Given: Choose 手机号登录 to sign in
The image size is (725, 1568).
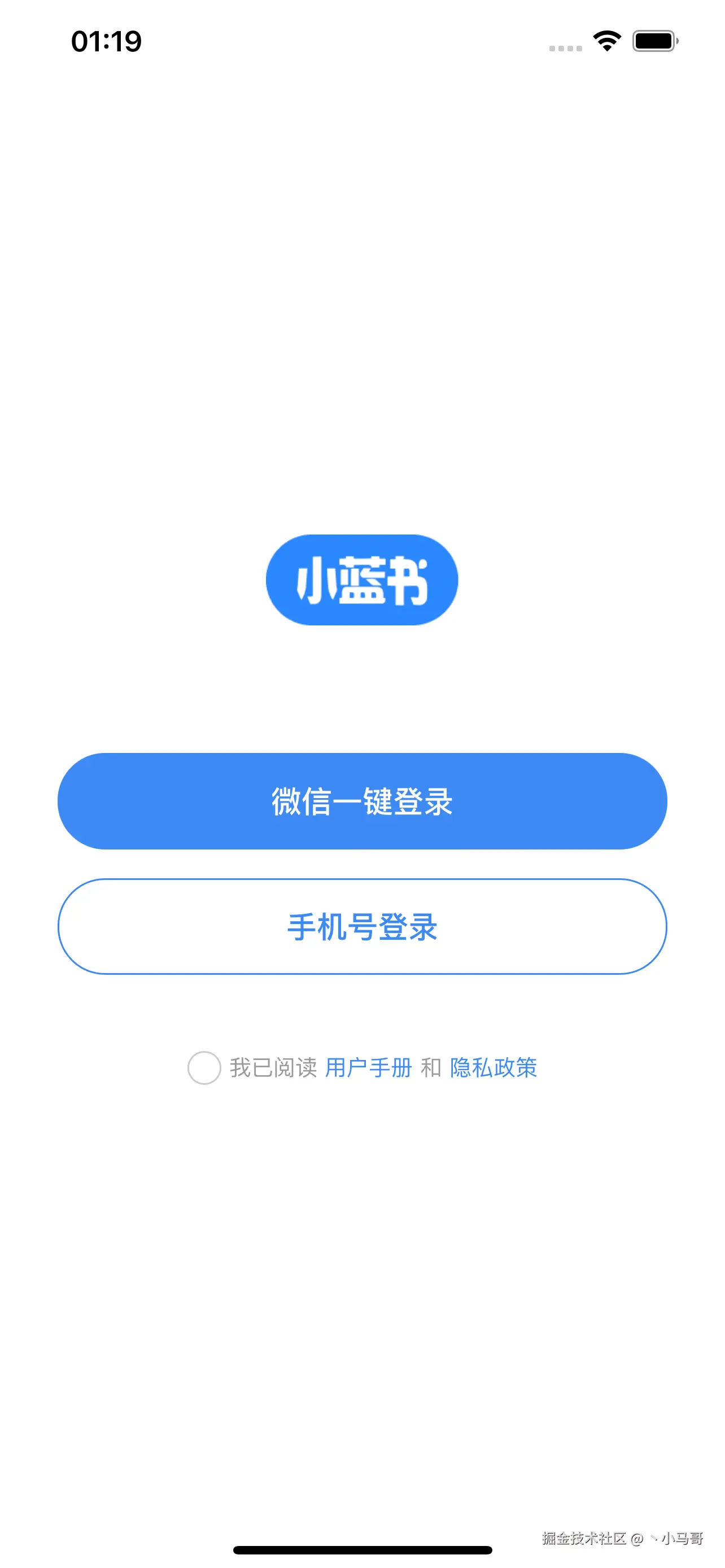Looking at the screenshot, I should point(362,926).
